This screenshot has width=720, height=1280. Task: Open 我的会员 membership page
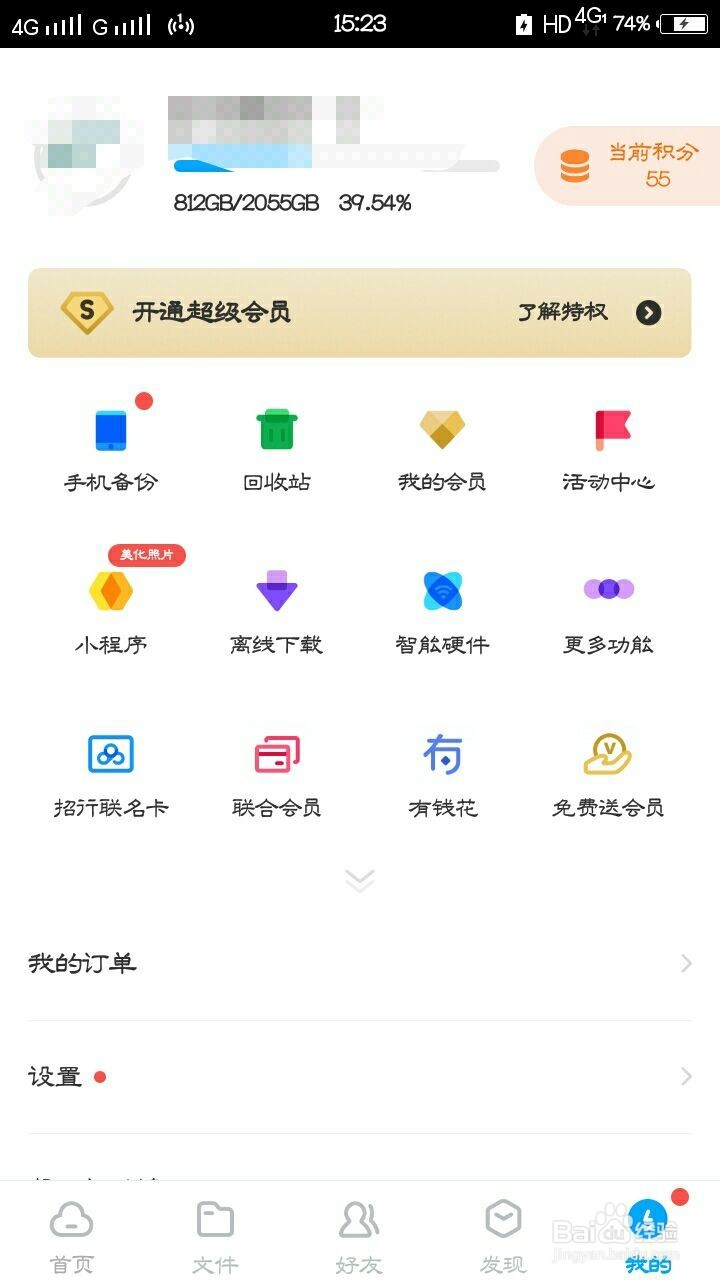coord(441,445)
